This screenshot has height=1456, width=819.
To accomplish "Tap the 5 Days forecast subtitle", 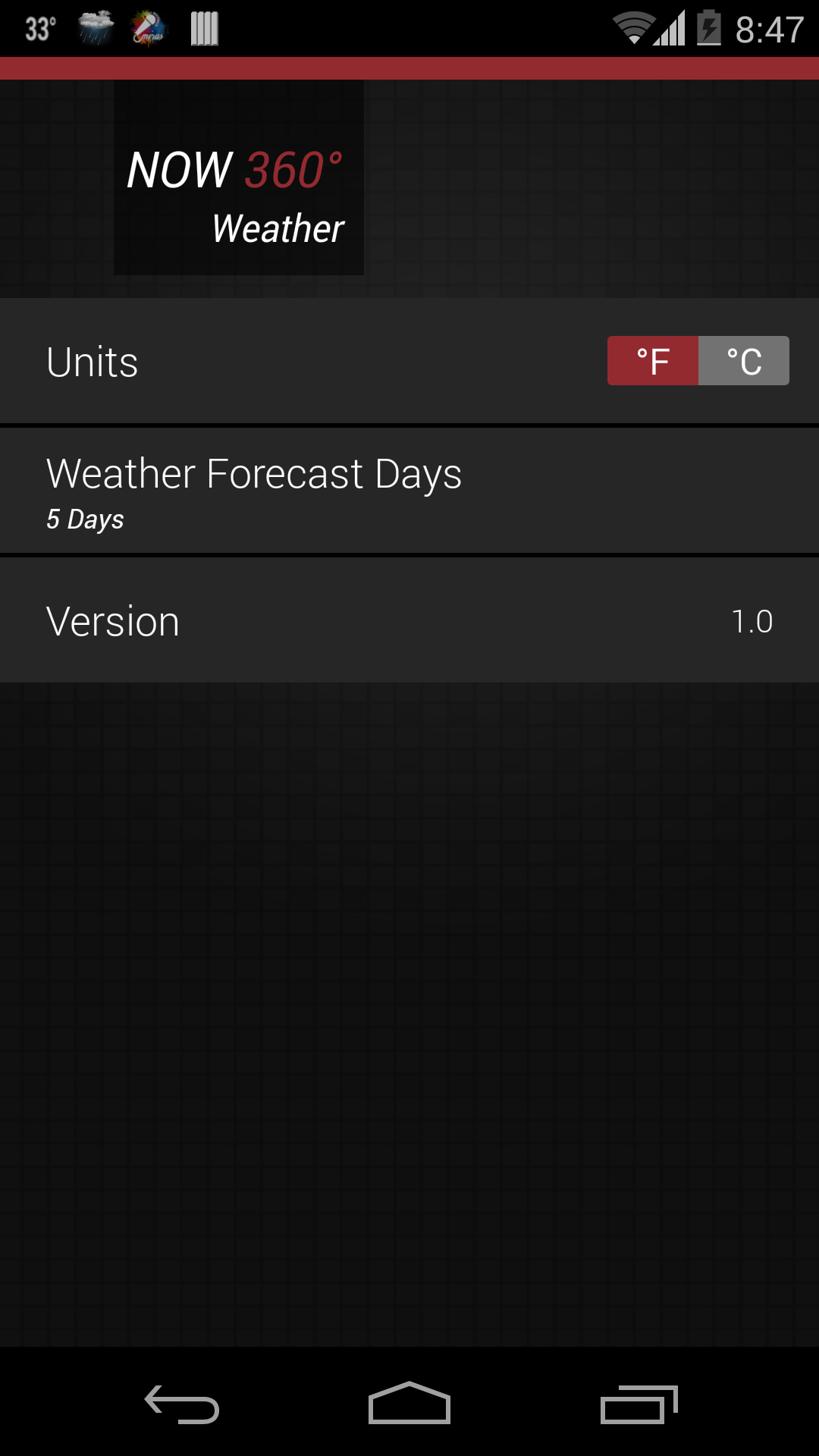I will (86, 519).
